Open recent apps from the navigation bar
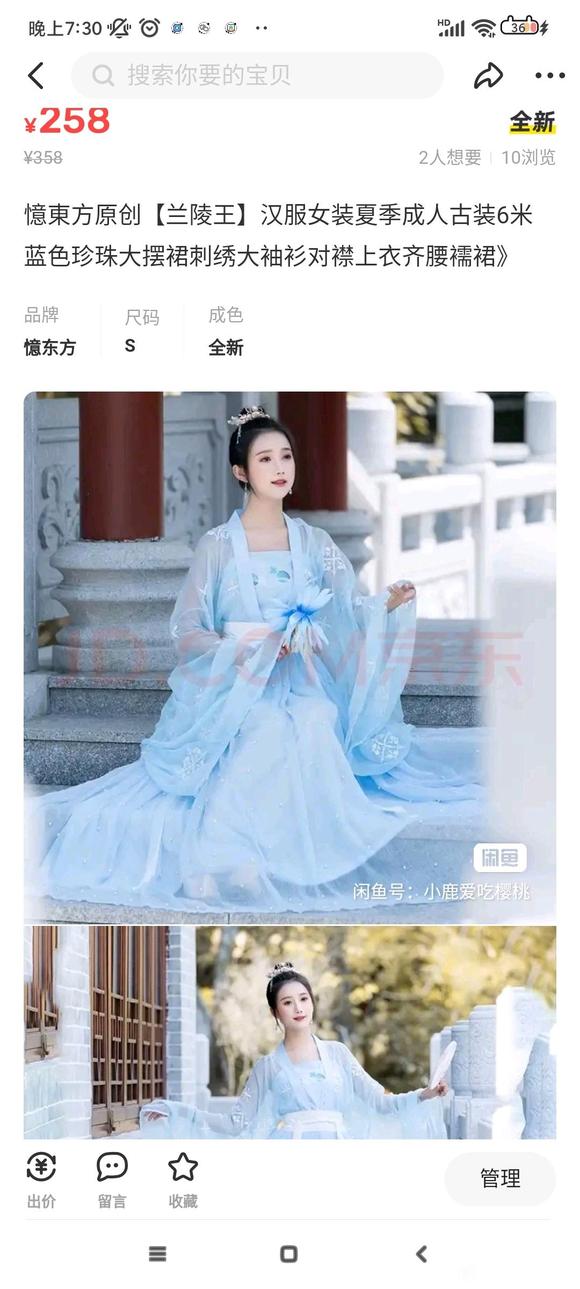Viewport: 580px width, 1289px height. click(157, 1254)
